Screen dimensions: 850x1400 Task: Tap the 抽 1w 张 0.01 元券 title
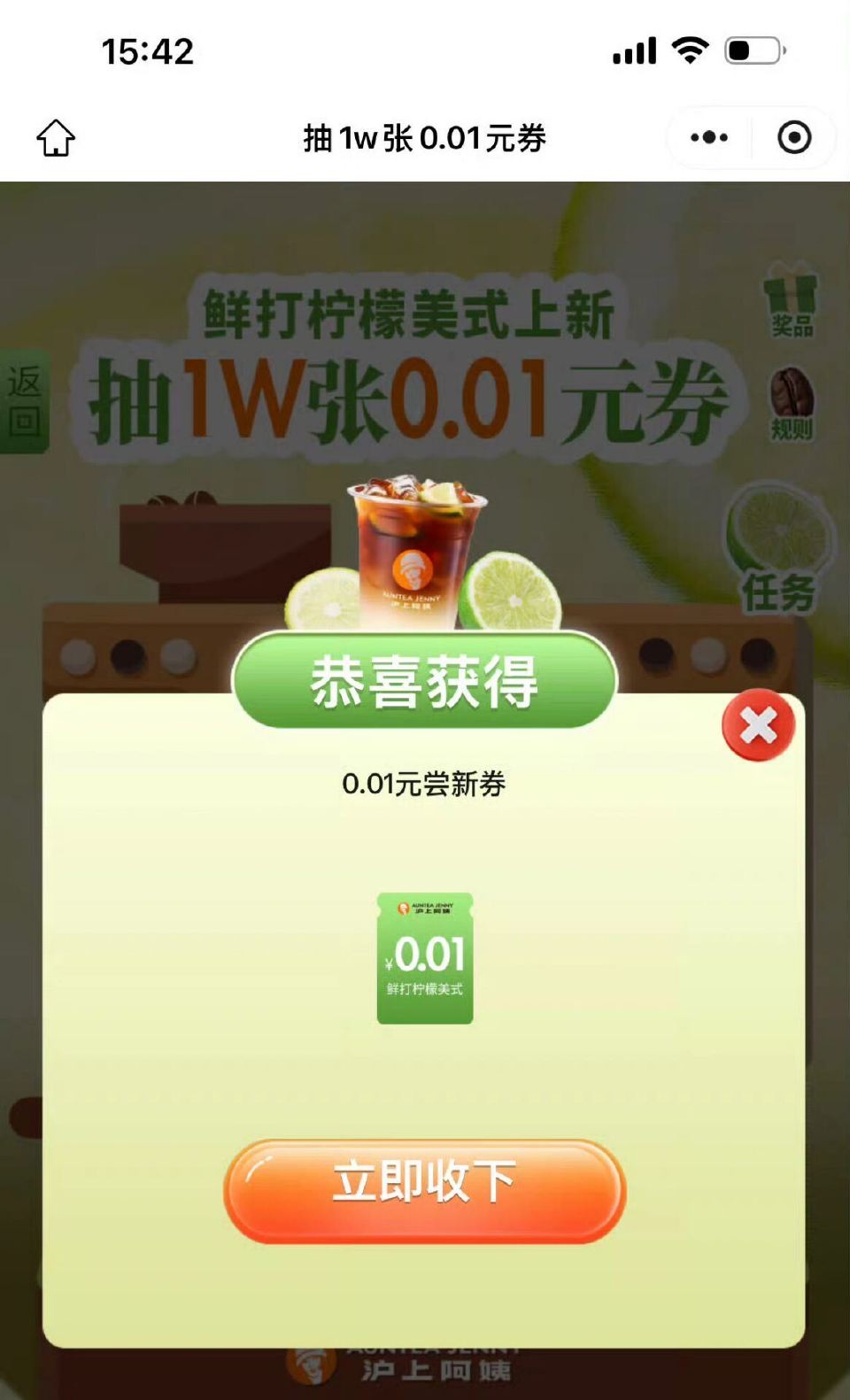pyautogui.click(x=425, y=137)
